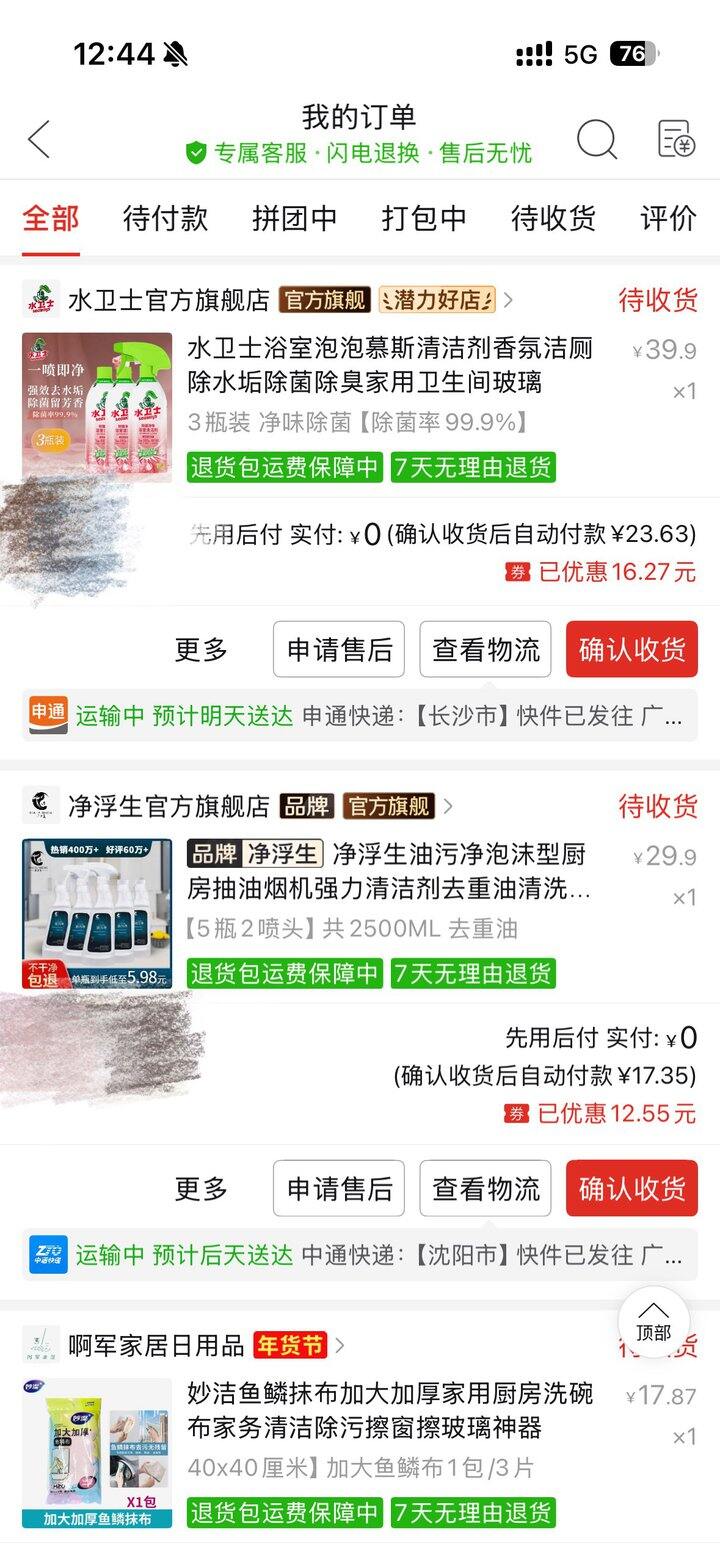The width and height of the screenshot is (720, 1560).
Task: Visit 水卫士官方旗舰店 store
Action: [168, 299]
